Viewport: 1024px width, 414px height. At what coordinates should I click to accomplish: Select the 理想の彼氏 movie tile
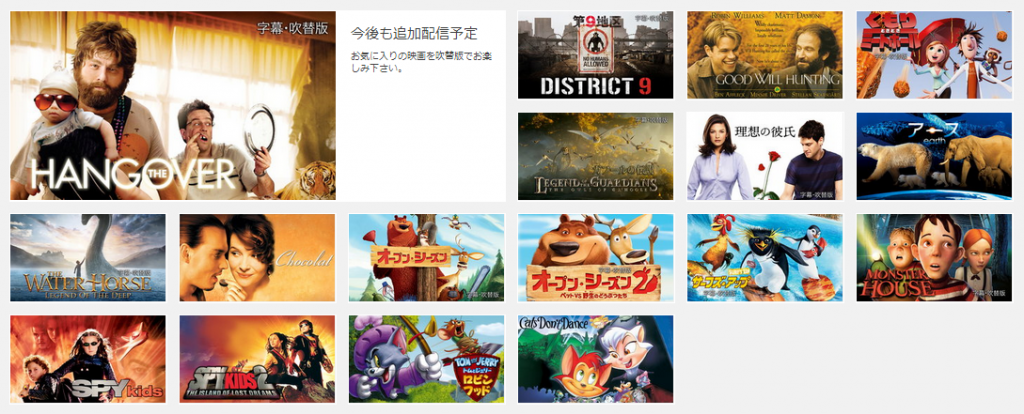[764, 156]
